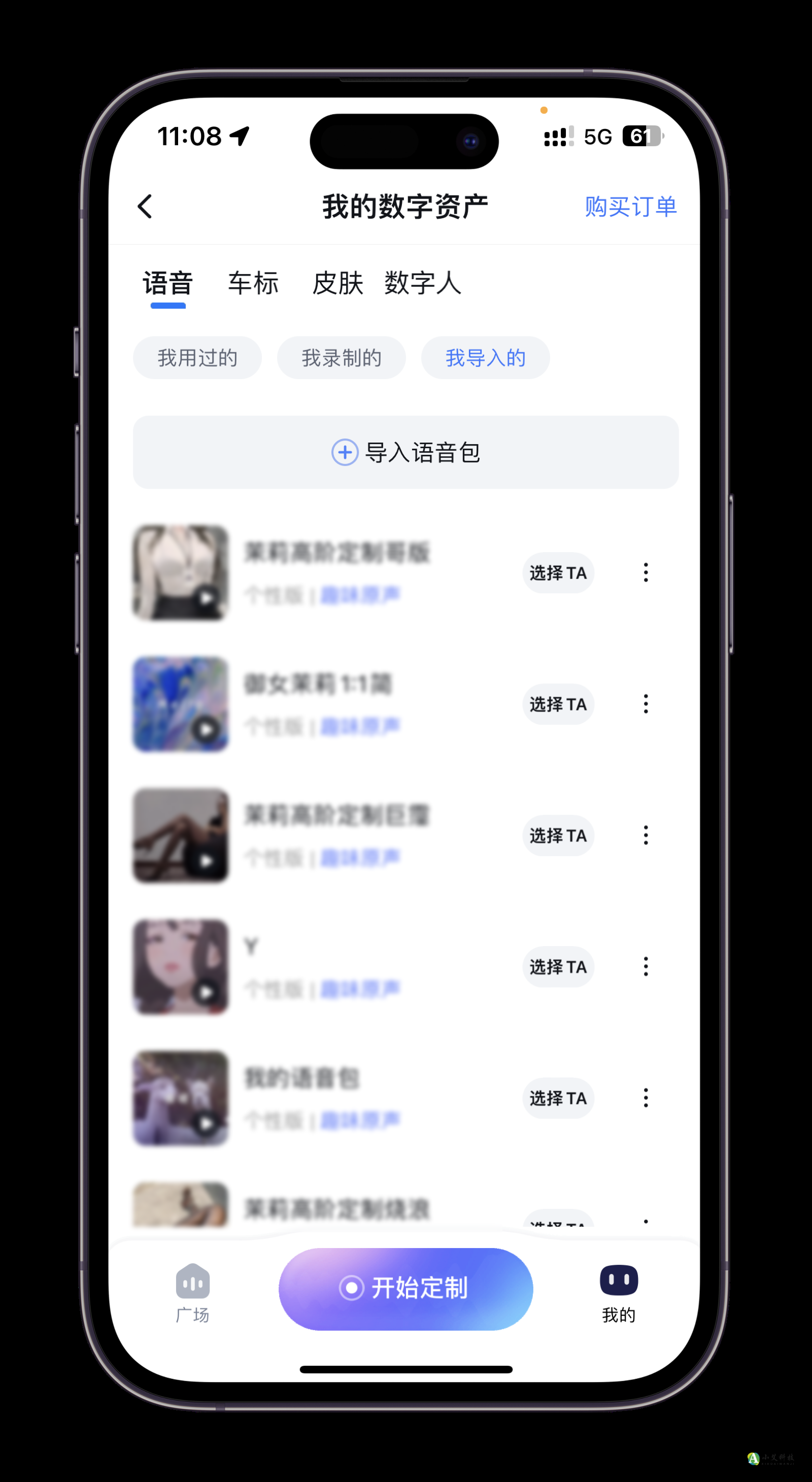Open 购买订单 purchase orders link
812x1482 pixels.
(631, 207)
